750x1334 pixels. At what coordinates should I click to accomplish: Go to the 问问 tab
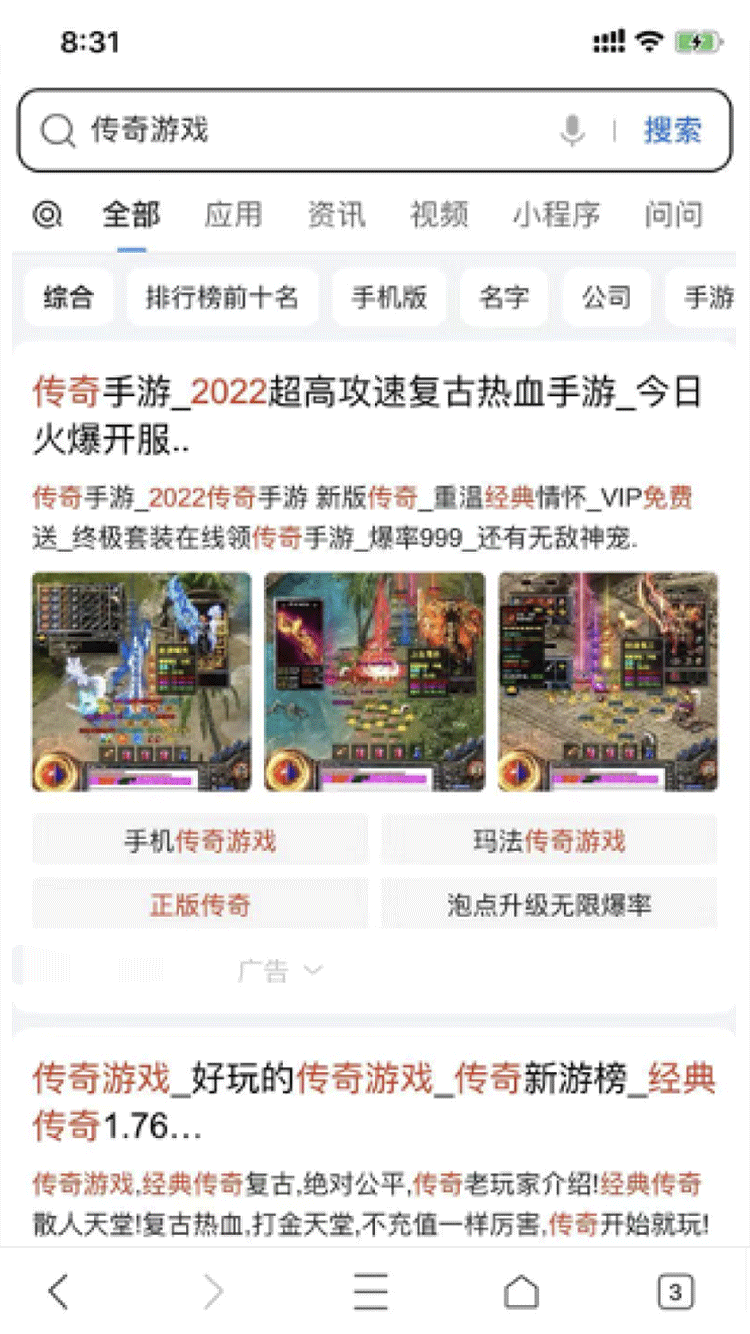click(673, 215)
